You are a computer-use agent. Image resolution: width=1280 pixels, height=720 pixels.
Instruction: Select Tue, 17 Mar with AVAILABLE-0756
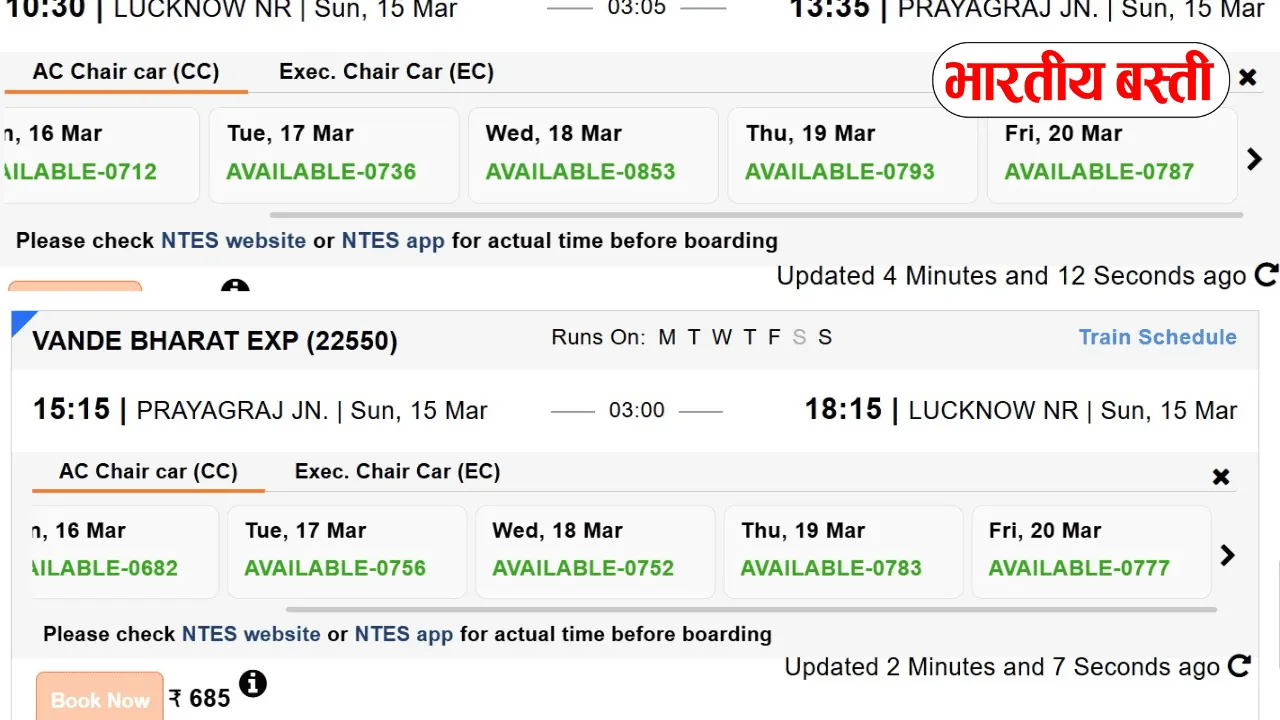click(346, 551)
